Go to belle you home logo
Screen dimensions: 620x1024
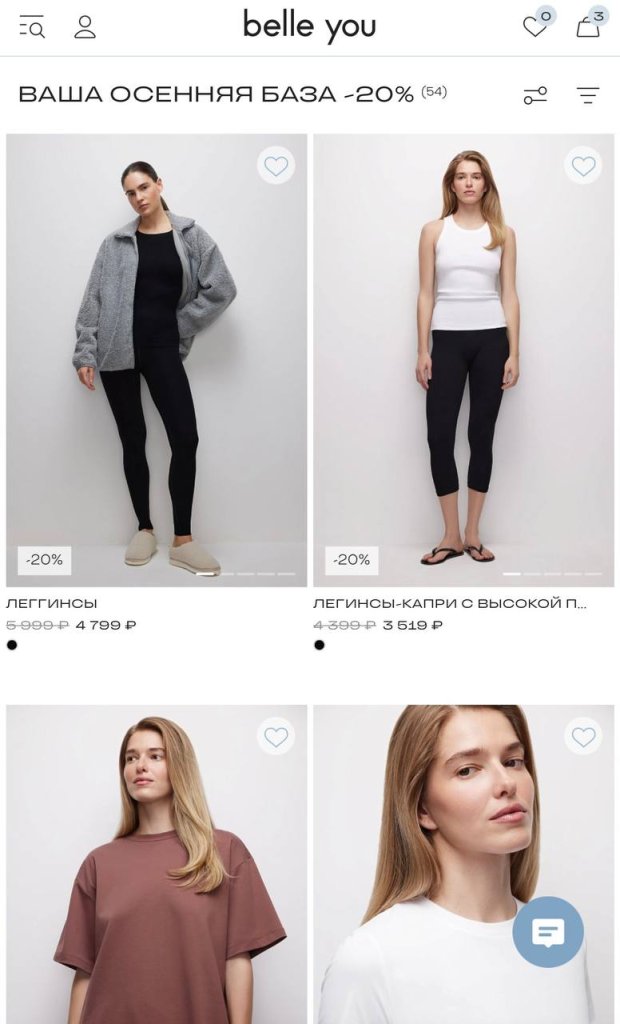pos(309,27)
